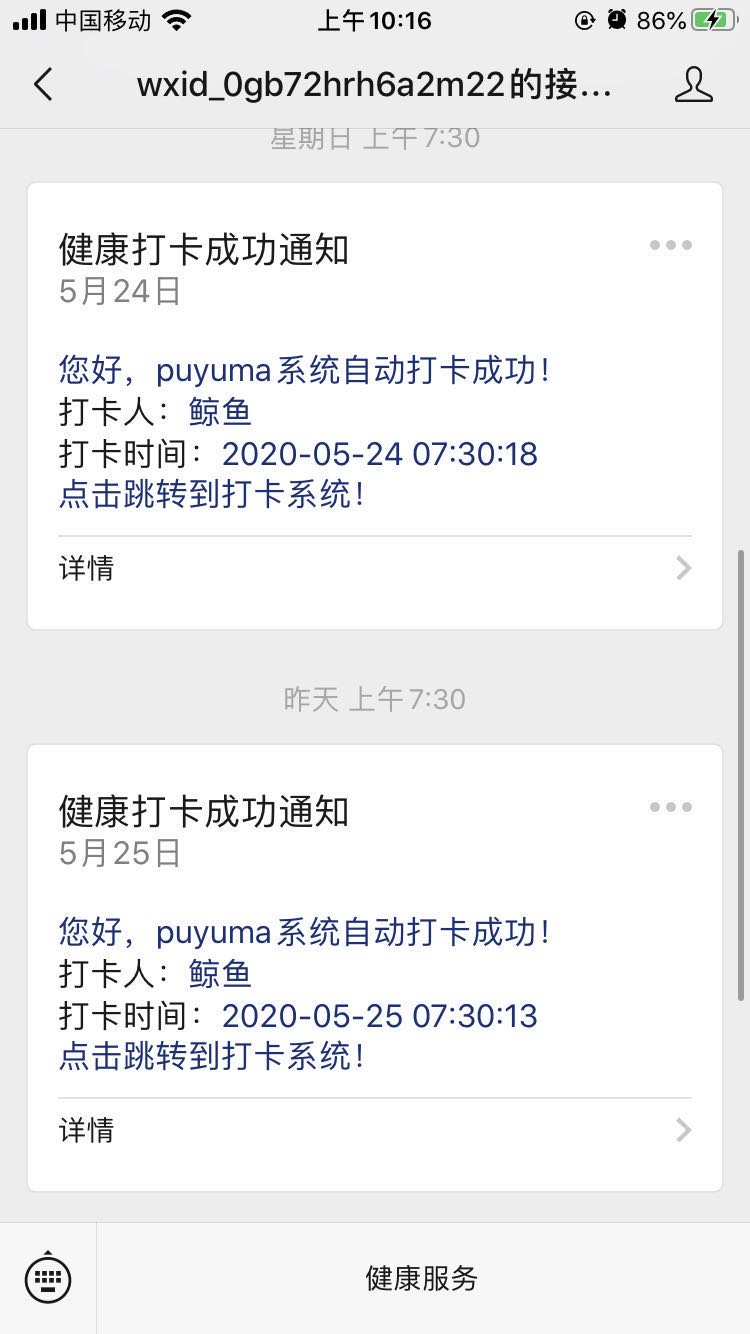This screenshot has height=1334, width=750.
Task: Open options menu on the May 25 notification
Action: coord(670,806)
